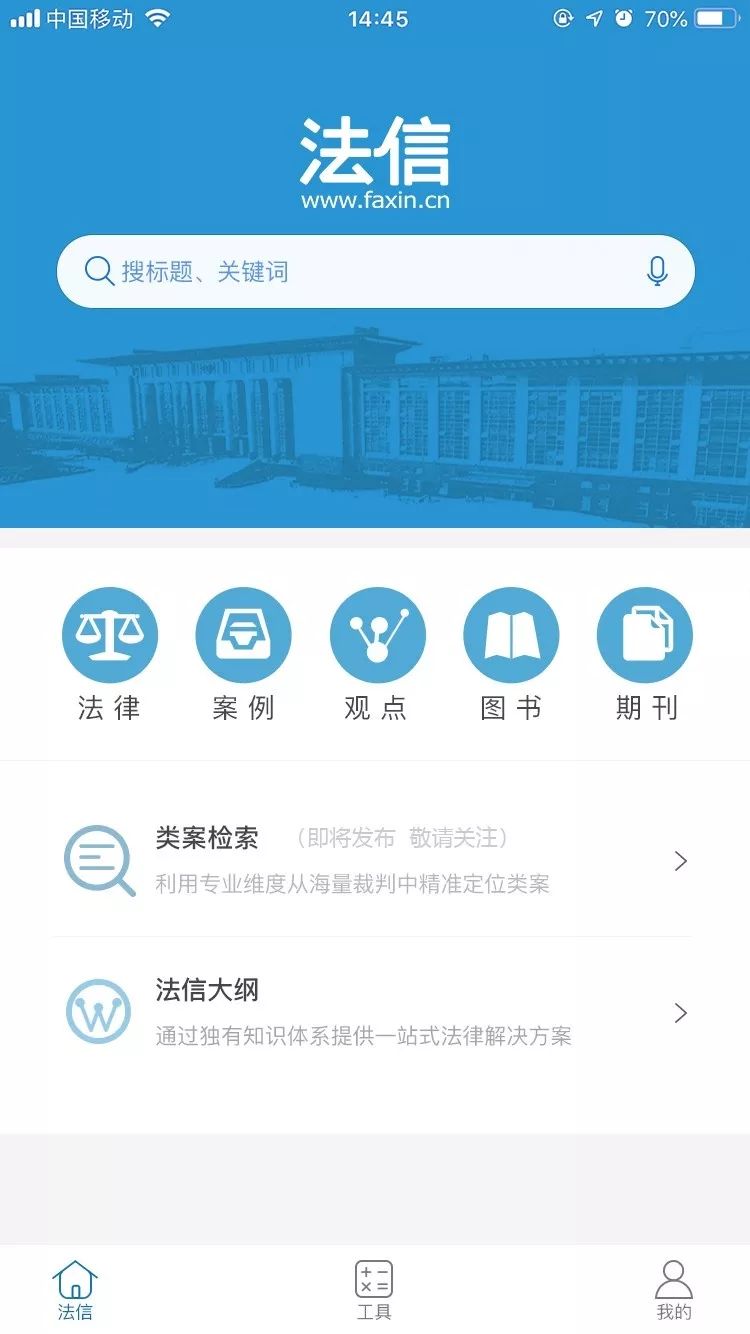Tap the search box for titles and keywords

[360, 271]
